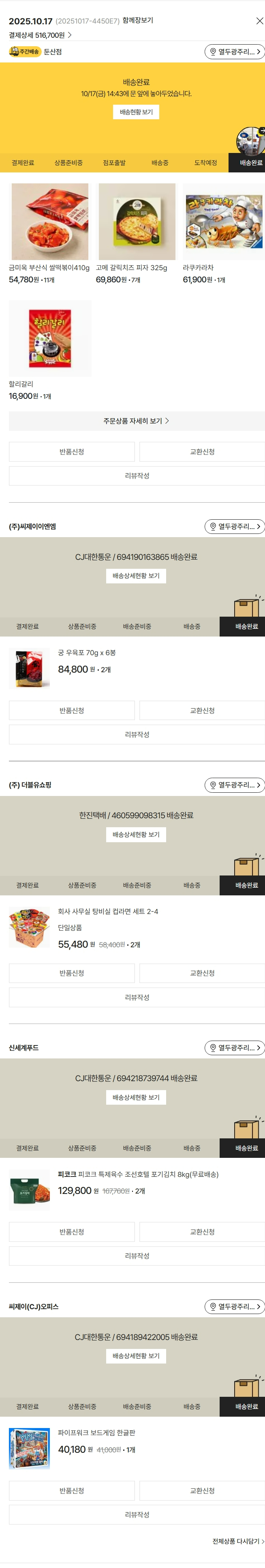This screenshot has width=265, height=1568.
Task: Request 반품신청 for 둔산점 order
Action: click(x=72, y=452)
